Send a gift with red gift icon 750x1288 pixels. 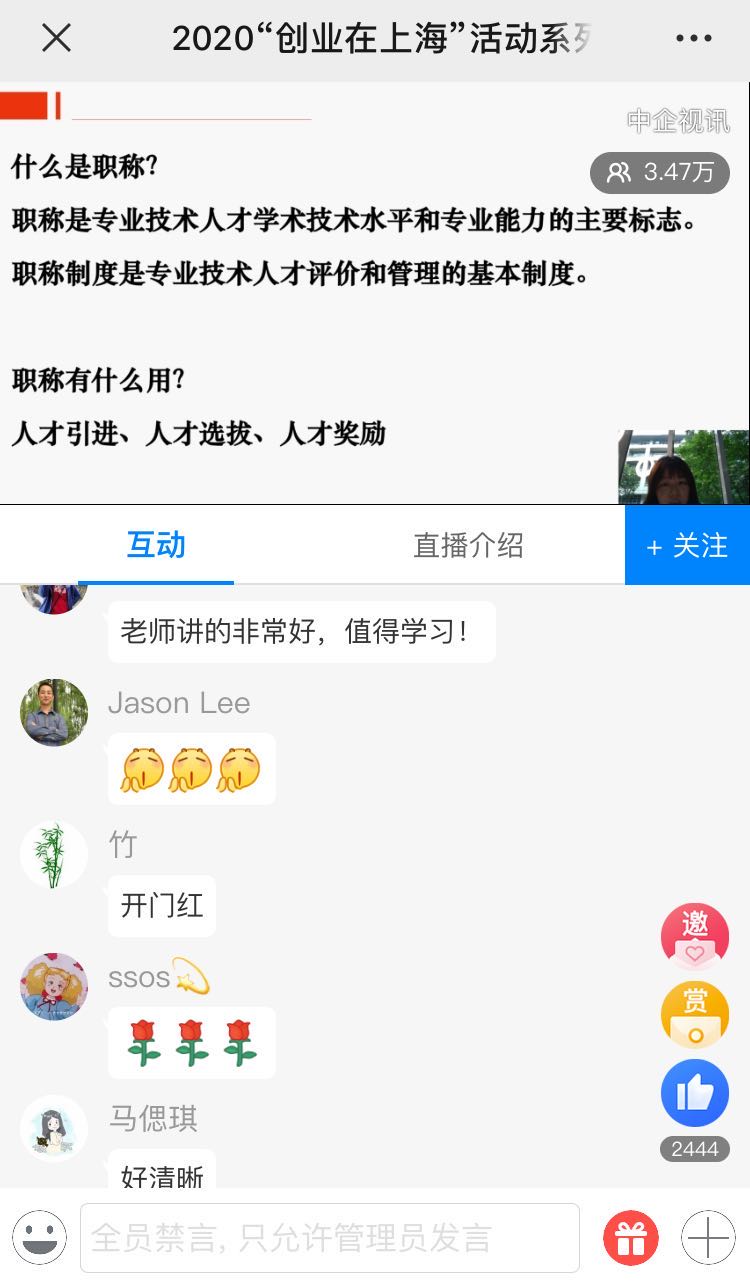coord(630,1238)
